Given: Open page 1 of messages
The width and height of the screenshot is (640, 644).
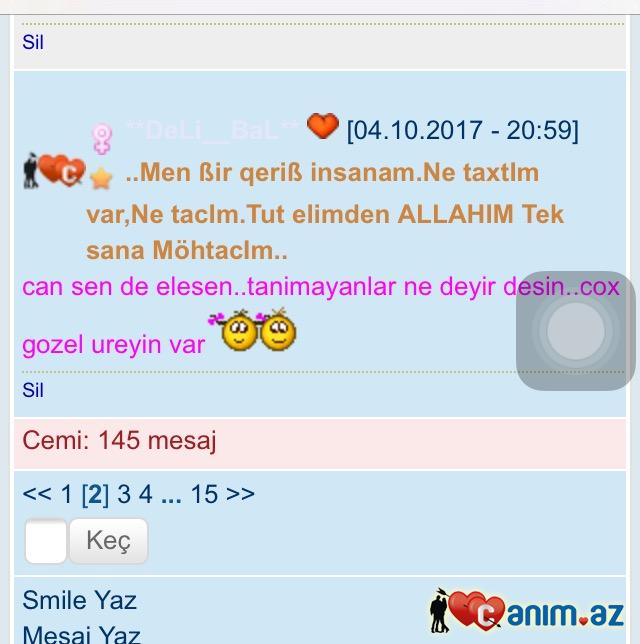Looking at the screenshot, I should pyautogui.click(x=66, y=494).
